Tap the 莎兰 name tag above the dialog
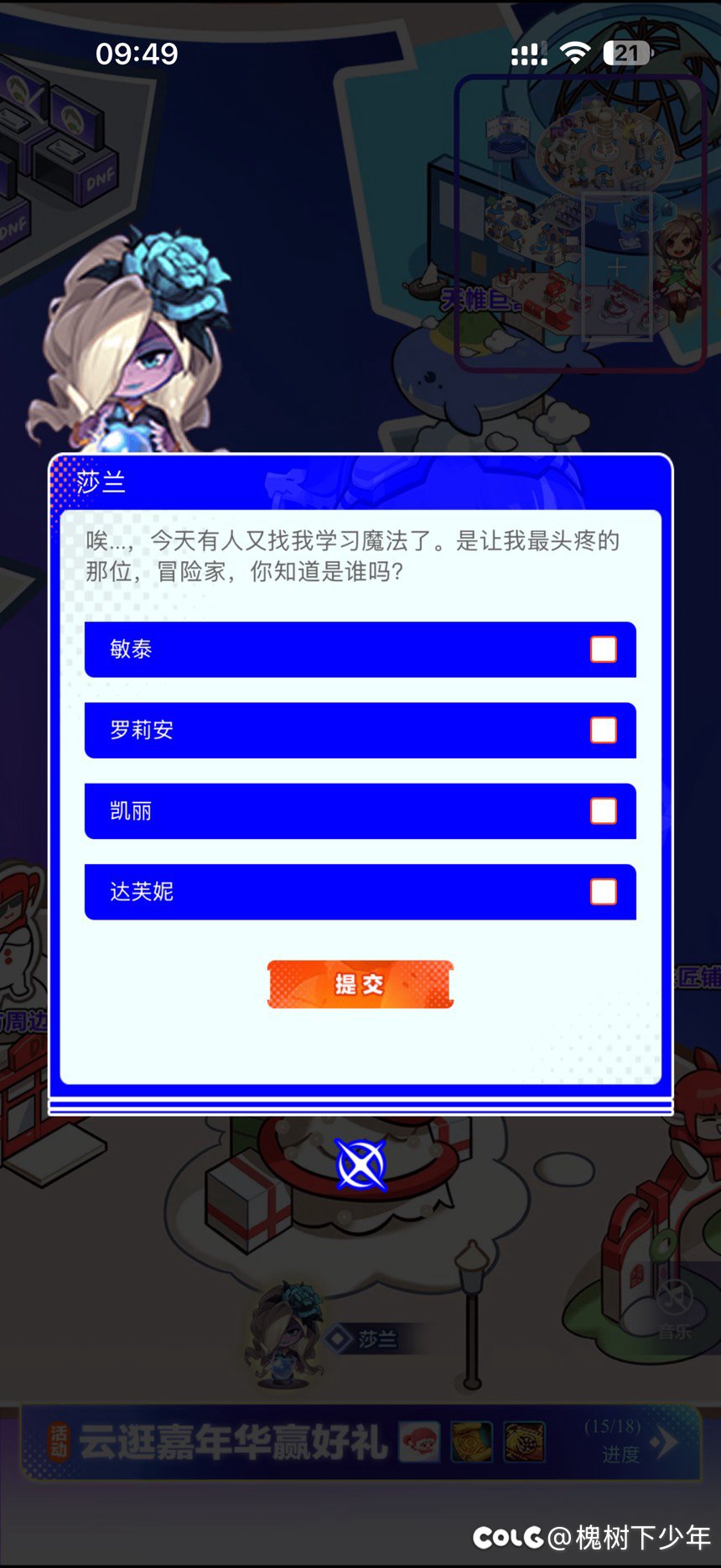Viewport: 721px width, 1568px height. [101, 482]
